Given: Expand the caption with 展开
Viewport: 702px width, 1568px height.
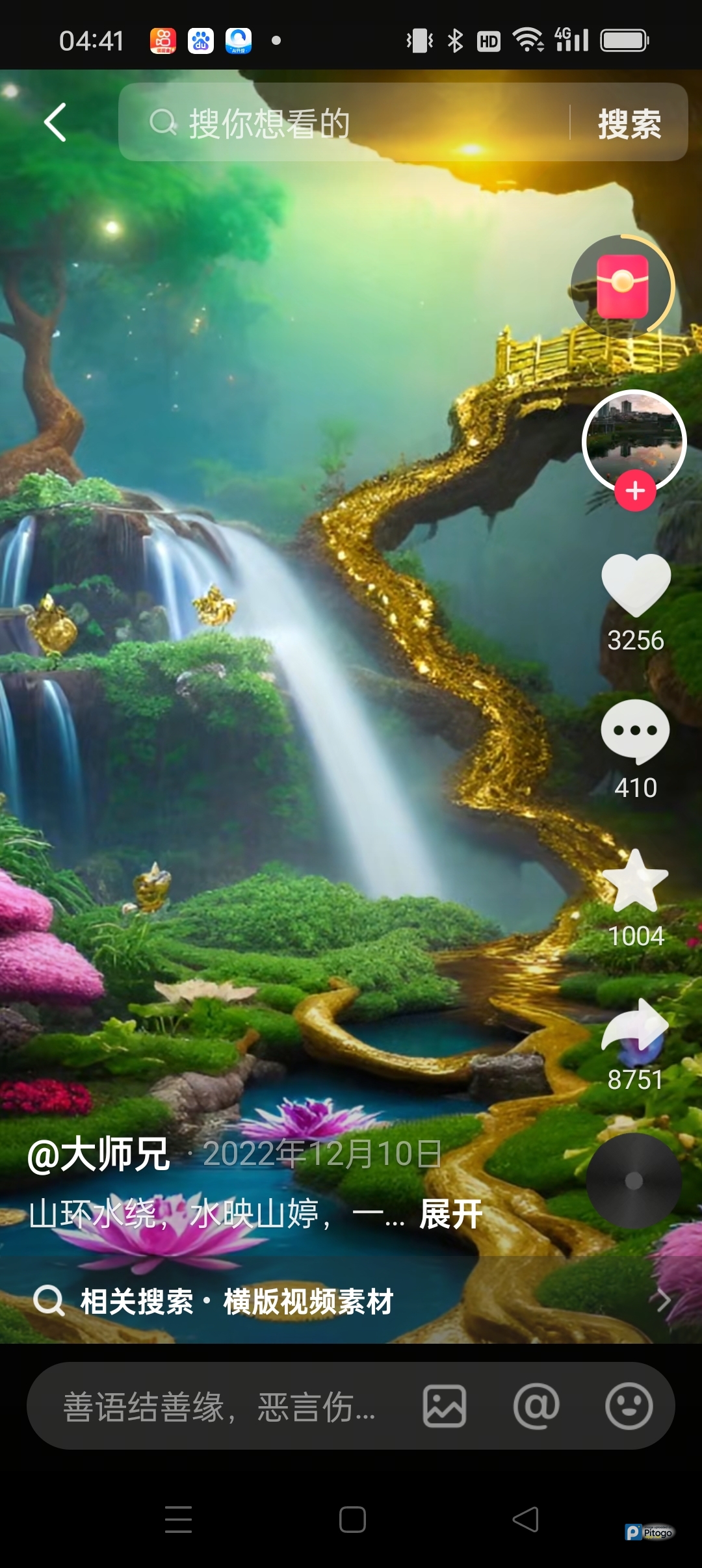Looking at the screenshot, I should (x=451, y=1214).
